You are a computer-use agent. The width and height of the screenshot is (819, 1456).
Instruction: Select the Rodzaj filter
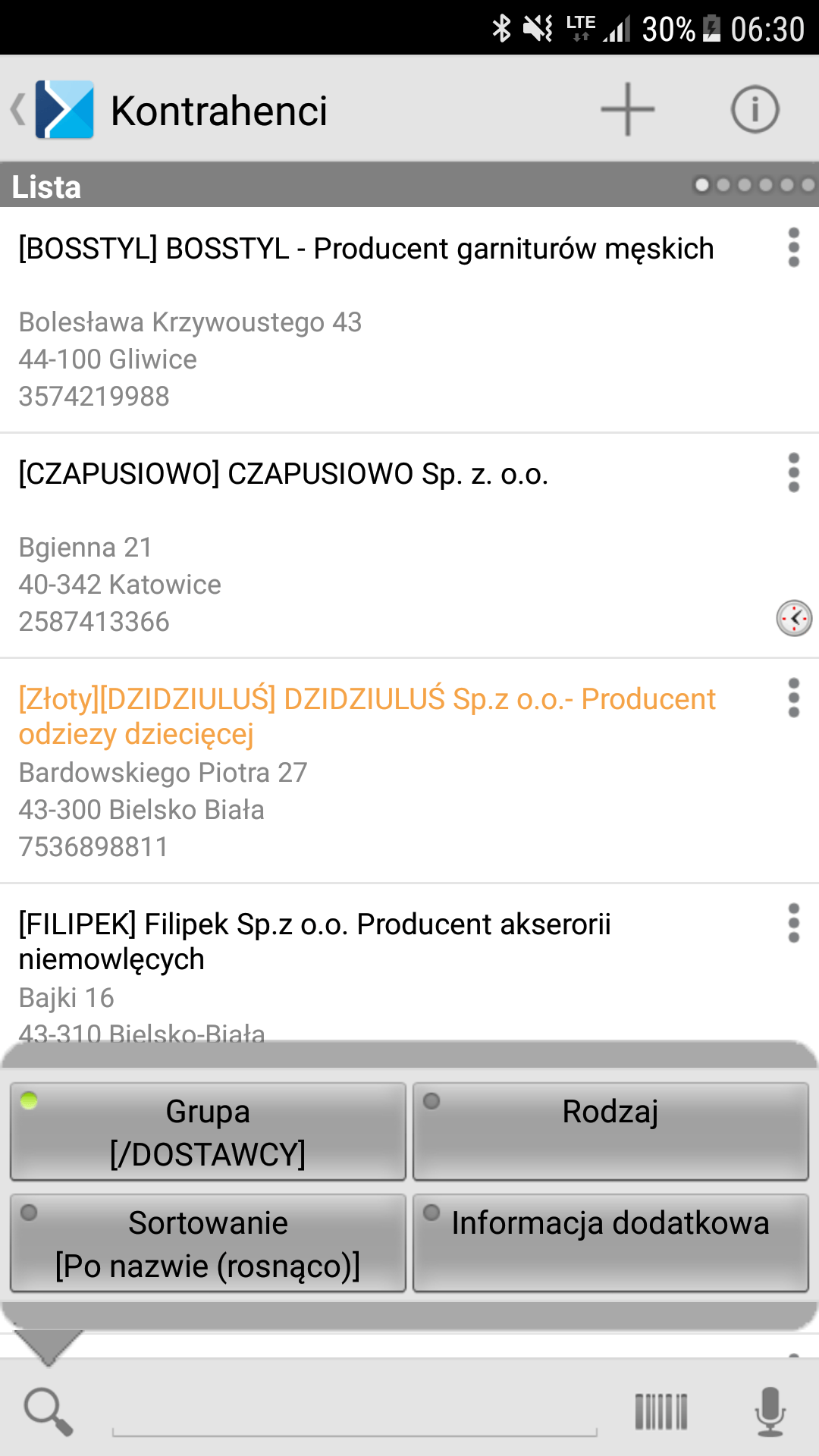point(610,1132)
